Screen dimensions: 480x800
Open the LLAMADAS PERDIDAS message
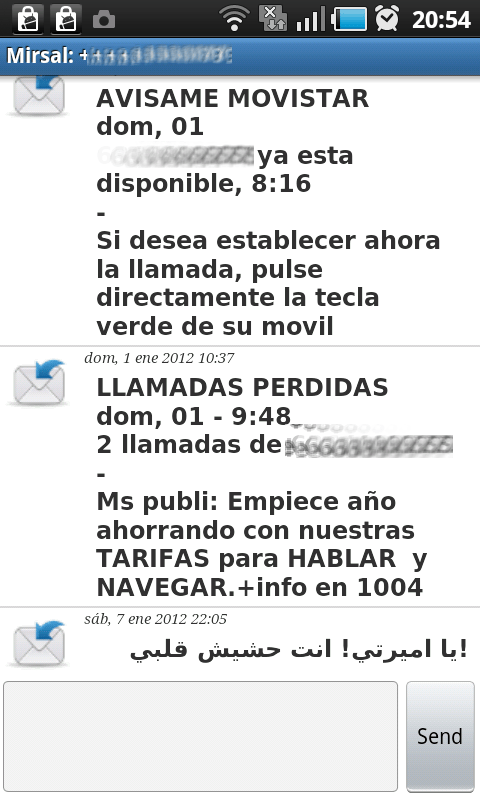(x=240, y=477)
